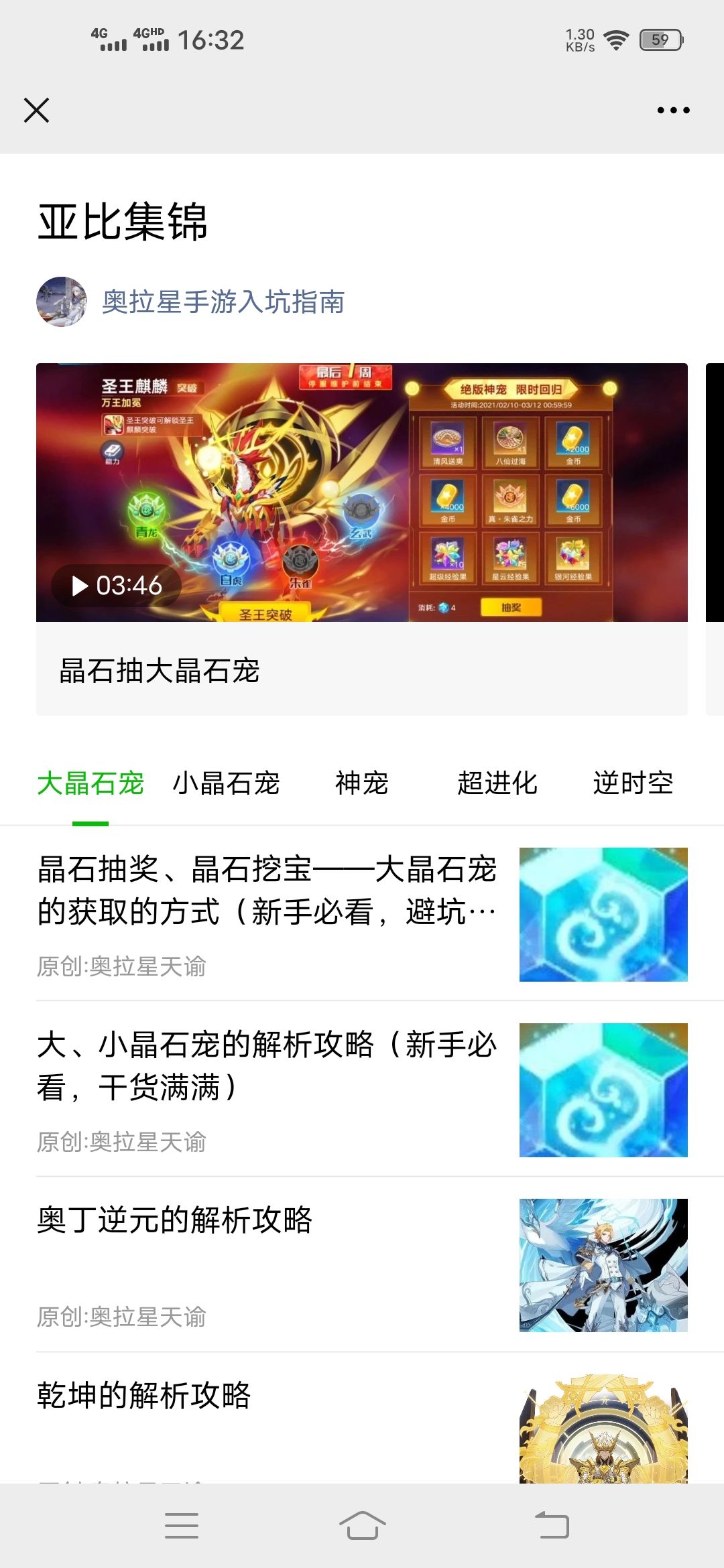Switch to the 小晶石宠 tab
724x1568 pixels.
[227, 783]
